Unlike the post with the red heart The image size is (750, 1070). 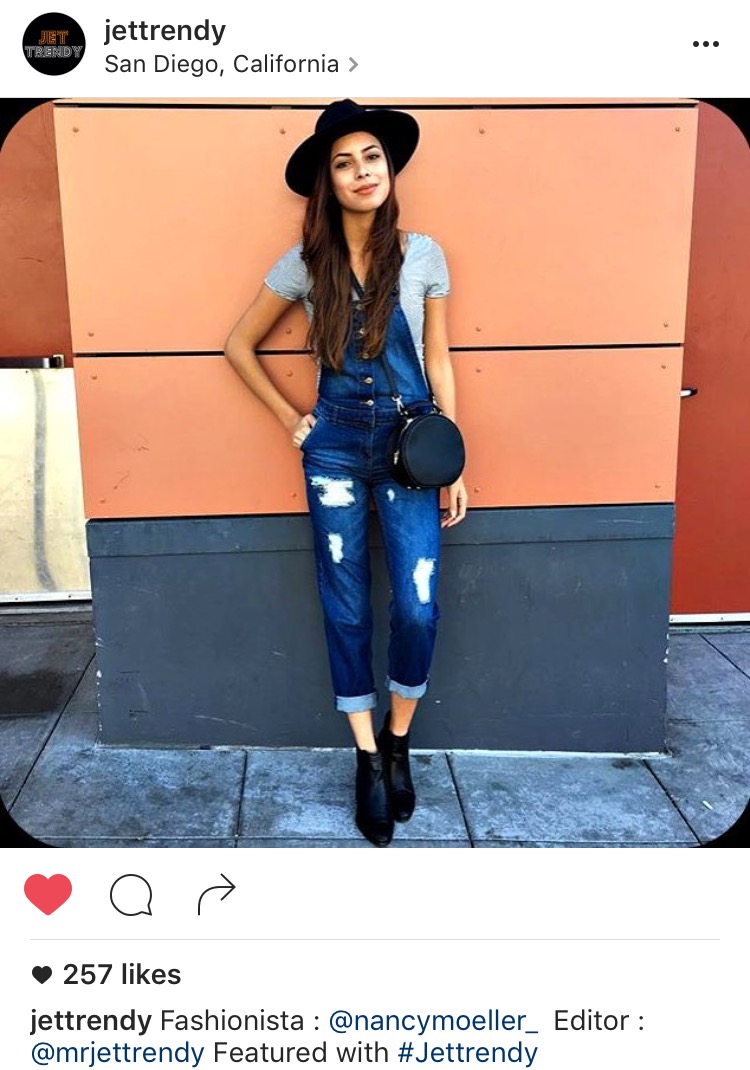point(48,894)
